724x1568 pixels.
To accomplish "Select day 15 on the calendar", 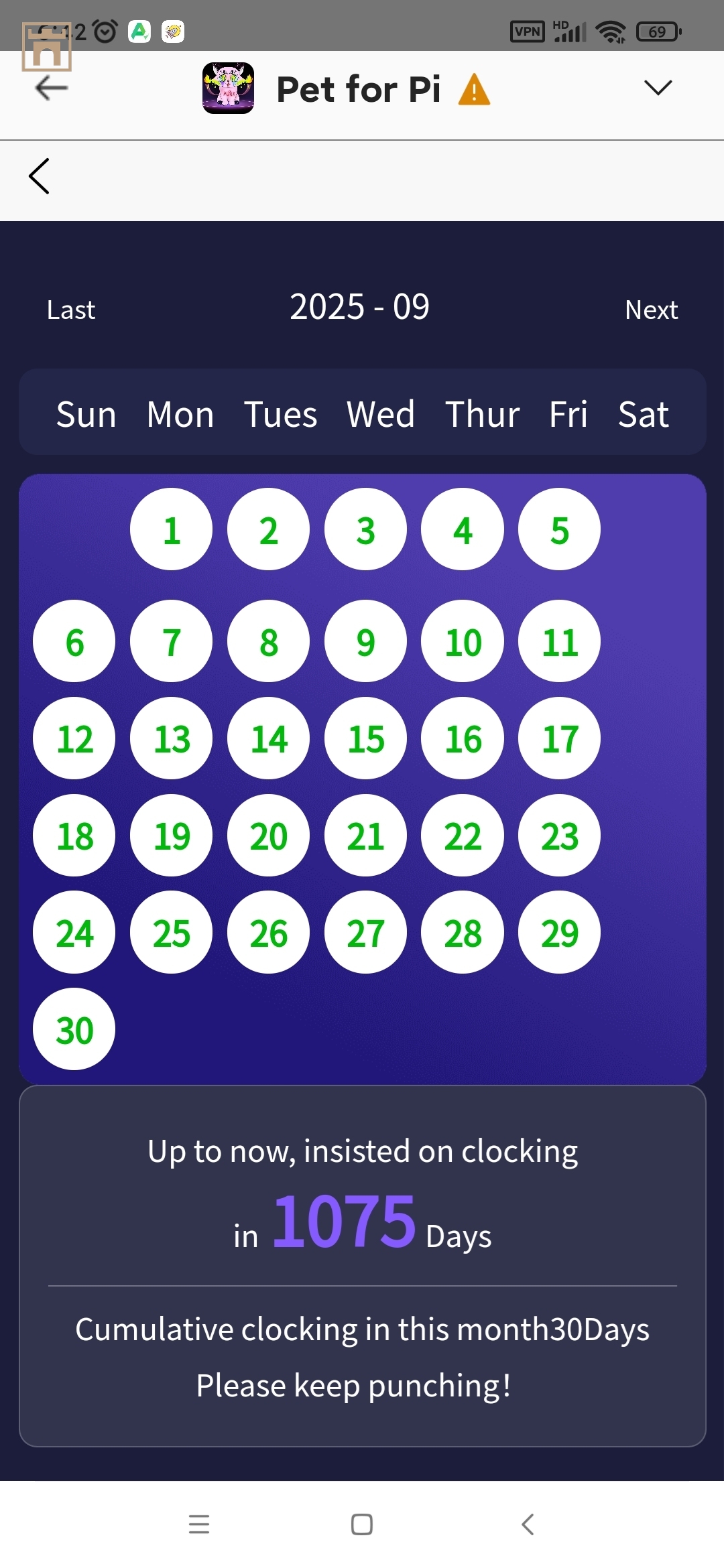I will 365,738.
